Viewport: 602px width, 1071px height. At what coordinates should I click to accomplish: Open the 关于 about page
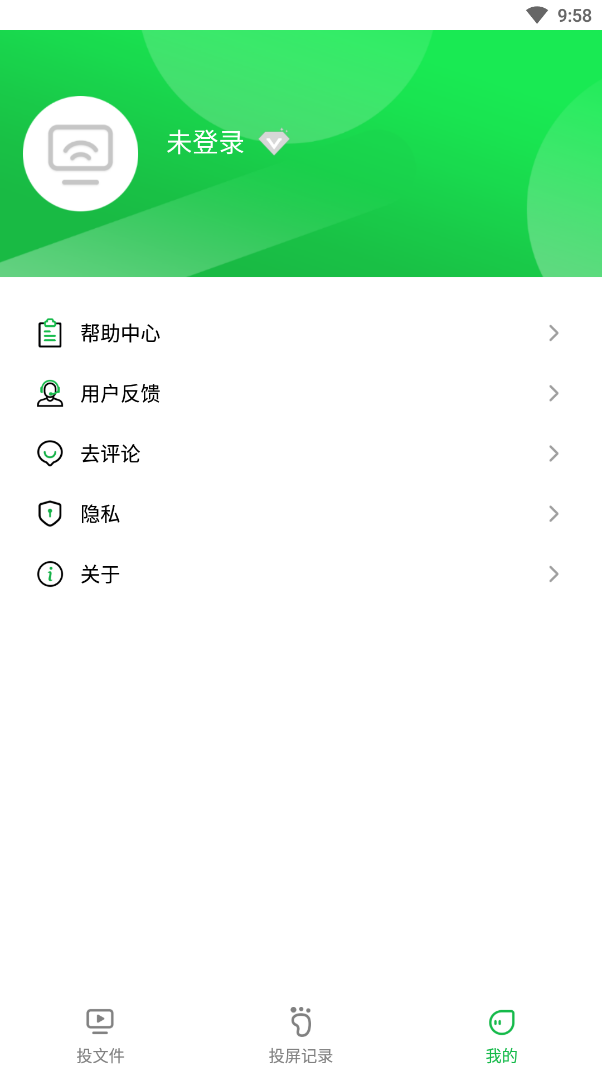pyautogui.click(x=301, y=574)
